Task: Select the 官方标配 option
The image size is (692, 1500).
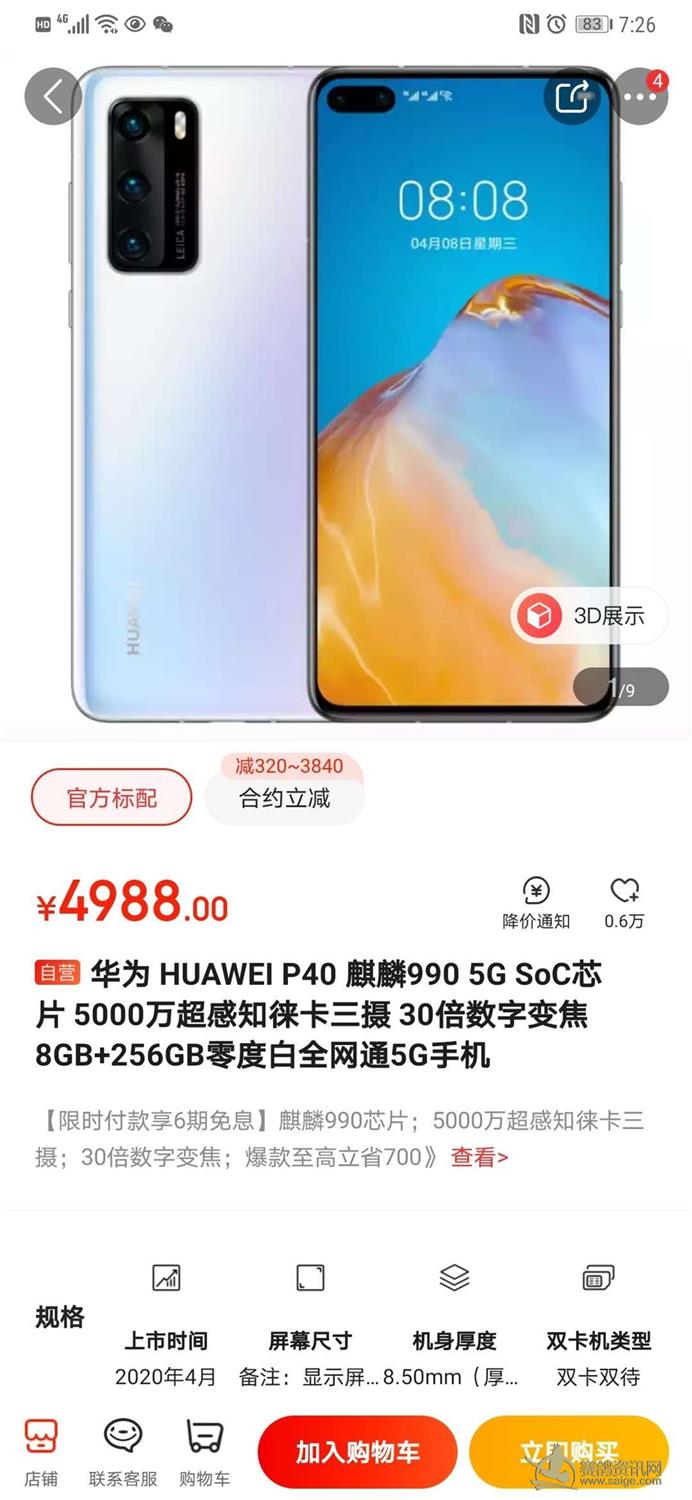Action: tap(111, 797)
